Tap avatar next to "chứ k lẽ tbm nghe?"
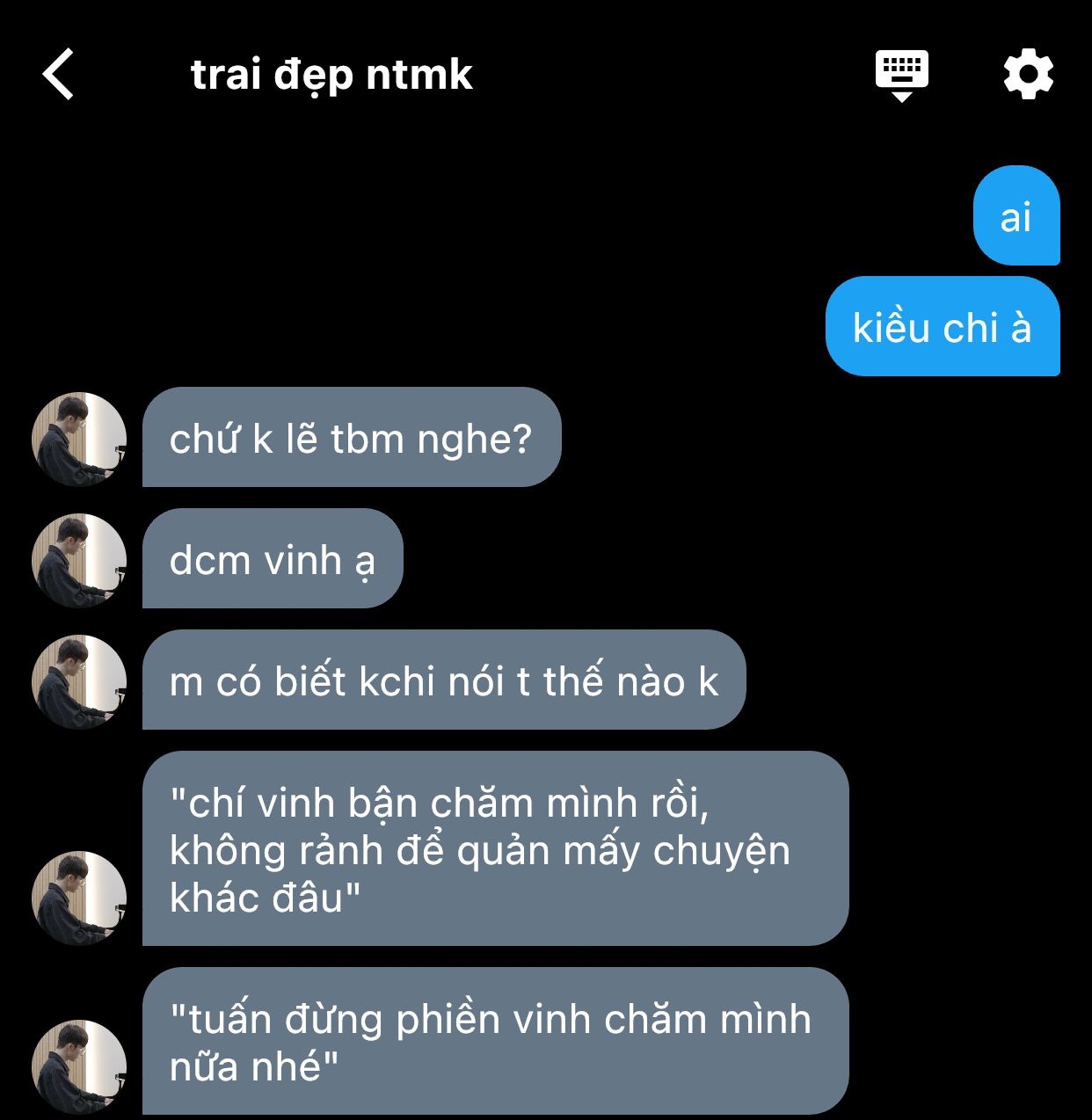 coord(79,439)
